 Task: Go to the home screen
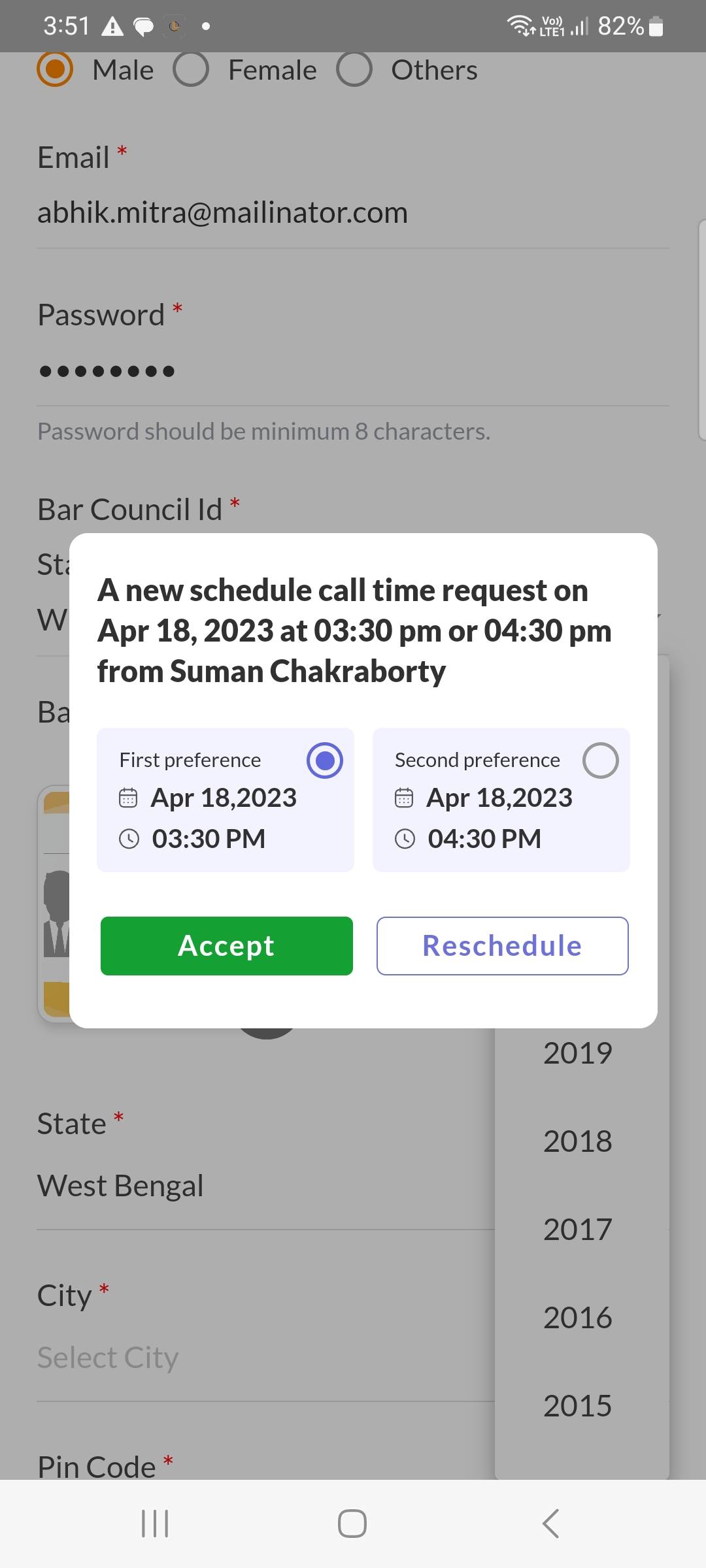click(352, 1524)
